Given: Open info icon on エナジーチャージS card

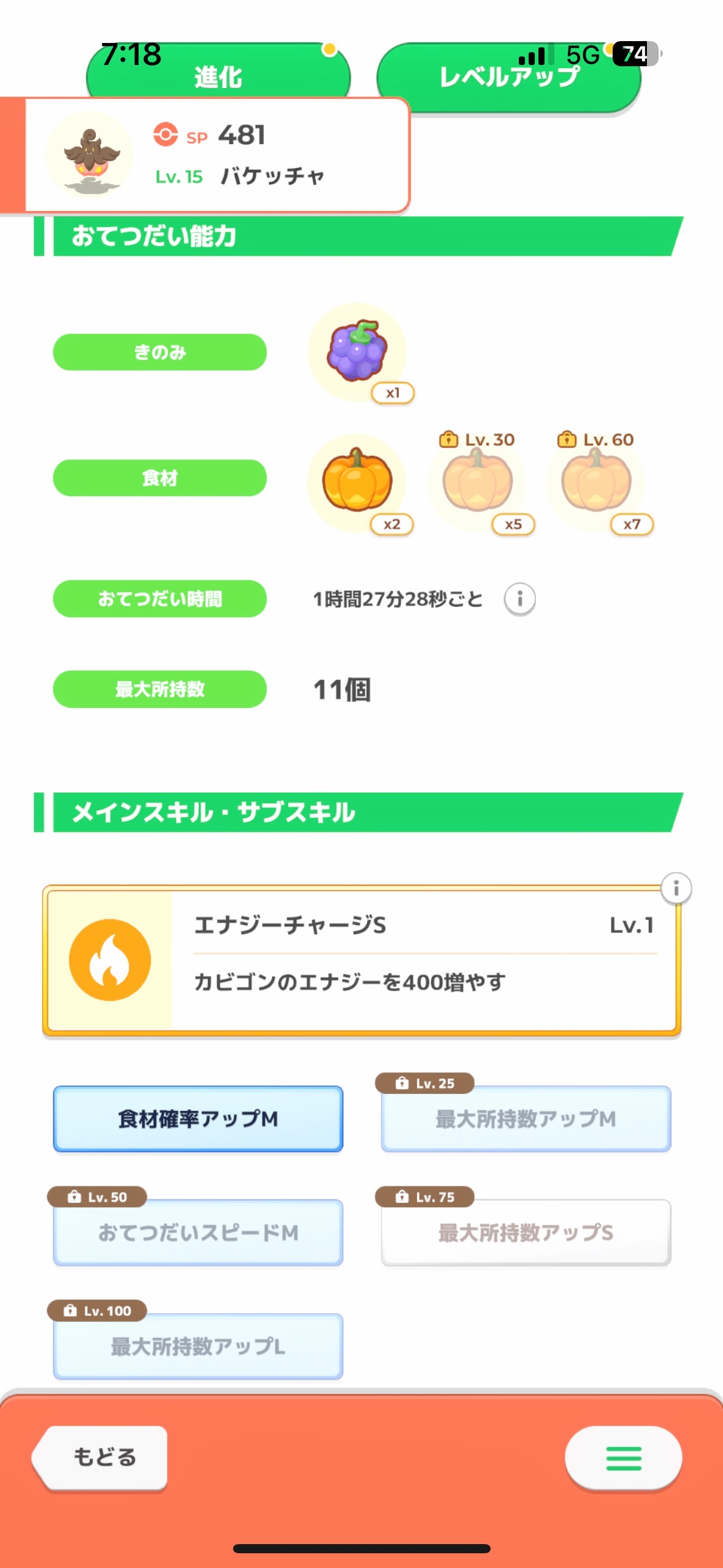Looking at the screenshot, I should click(x=676, y=888).
